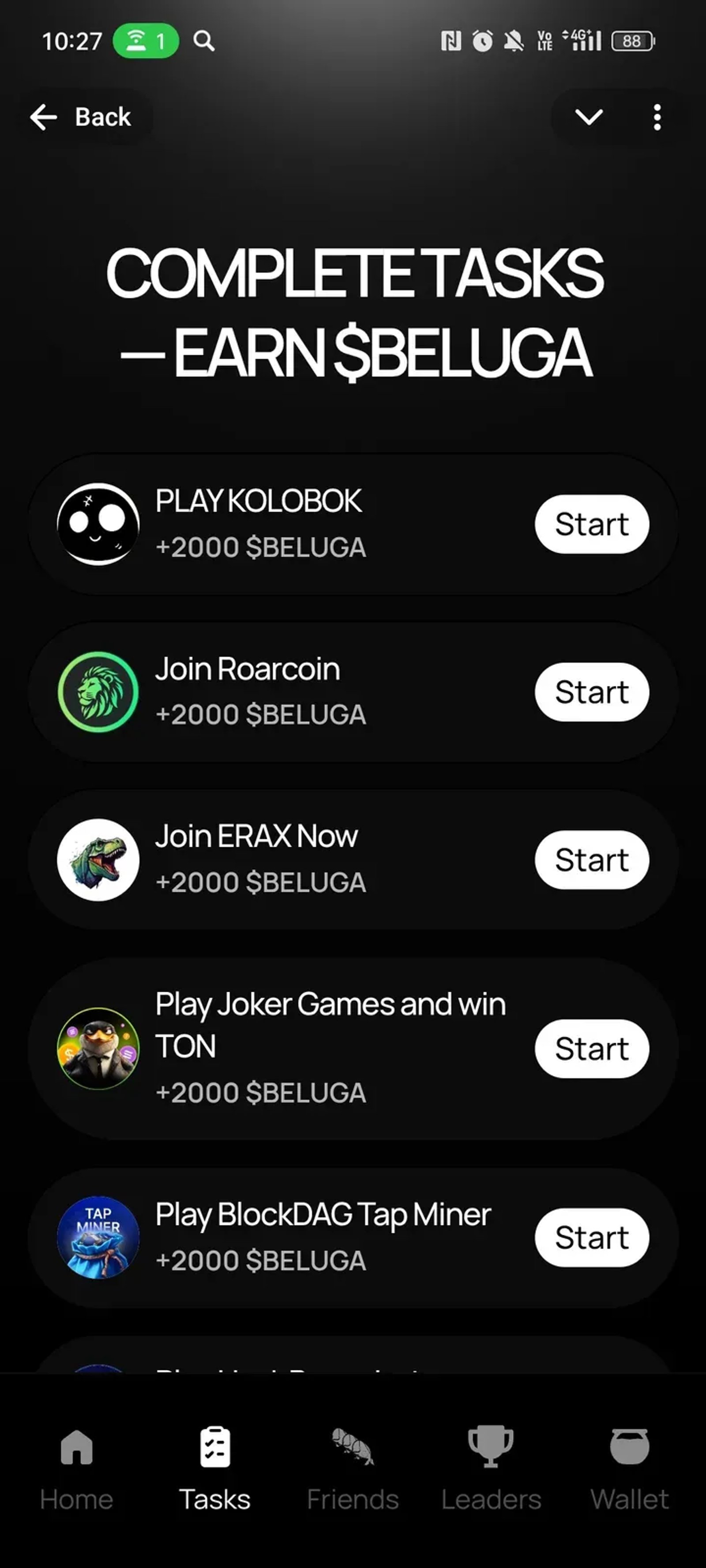Viewport: 706px width, 1568px height.
Task: Start the PLAY KOLOBOK task
Action: pos(591,524)
